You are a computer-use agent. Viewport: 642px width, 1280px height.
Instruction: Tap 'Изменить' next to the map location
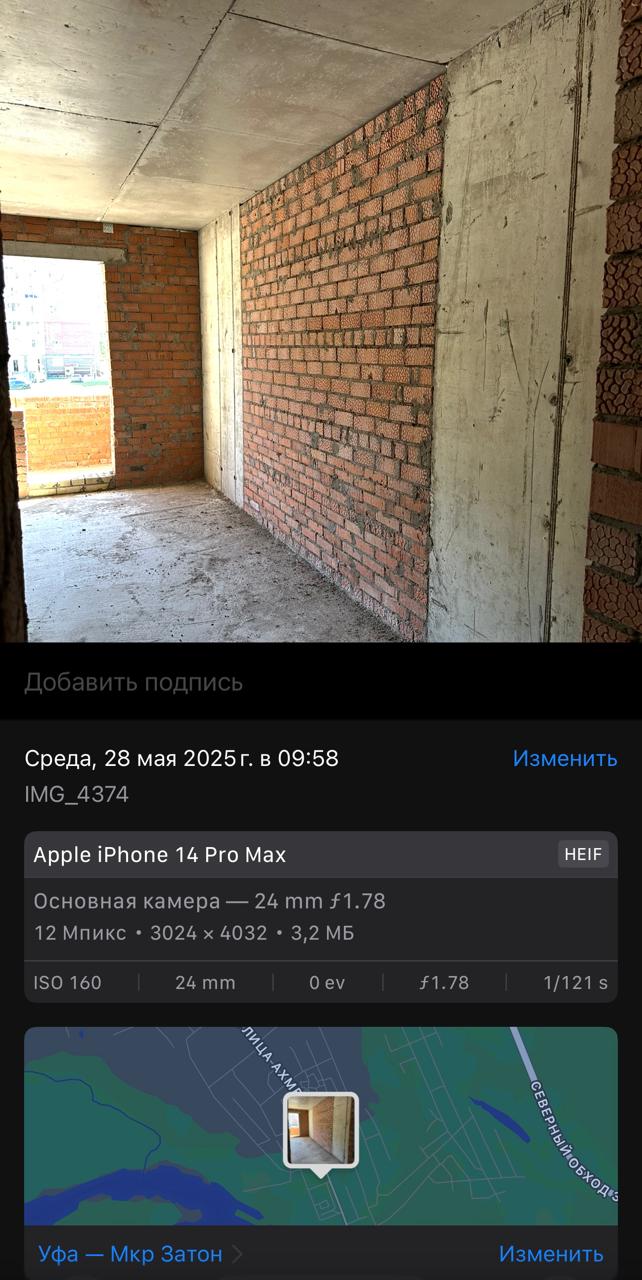551,1253
